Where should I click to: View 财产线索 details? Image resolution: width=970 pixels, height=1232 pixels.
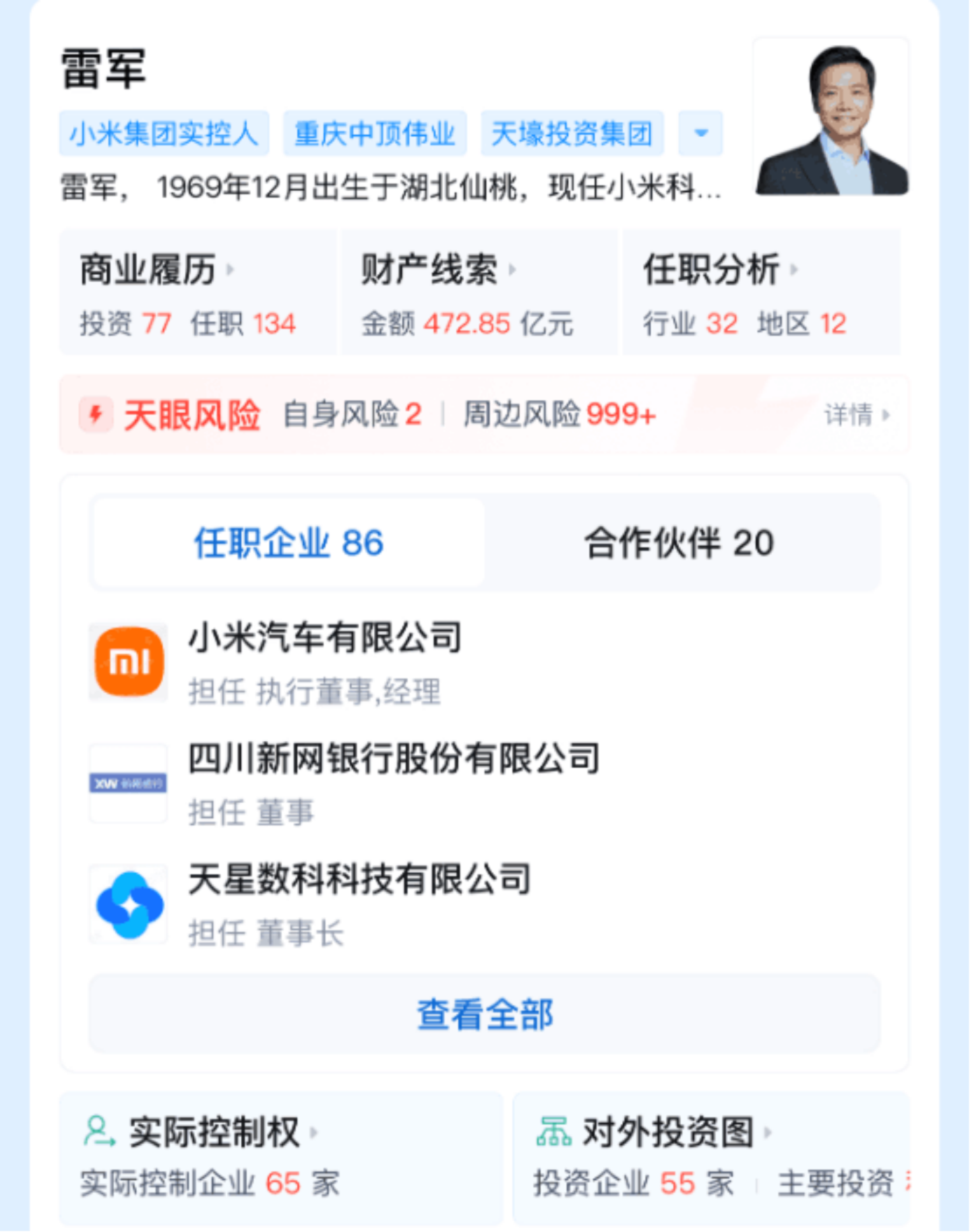[479, 292]
